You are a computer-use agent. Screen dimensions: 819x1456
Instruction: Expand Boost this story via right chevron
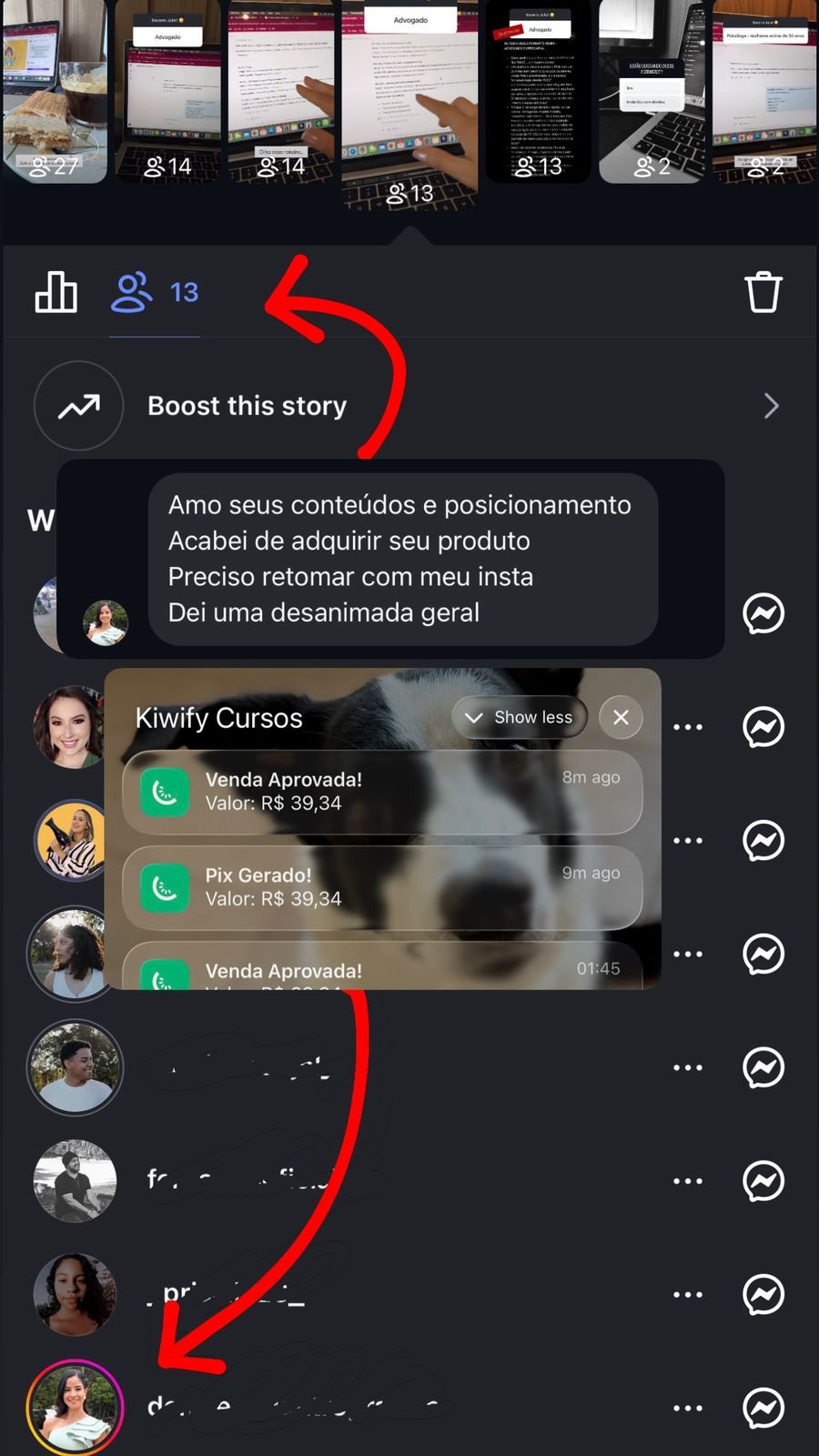tap(771, 406)
